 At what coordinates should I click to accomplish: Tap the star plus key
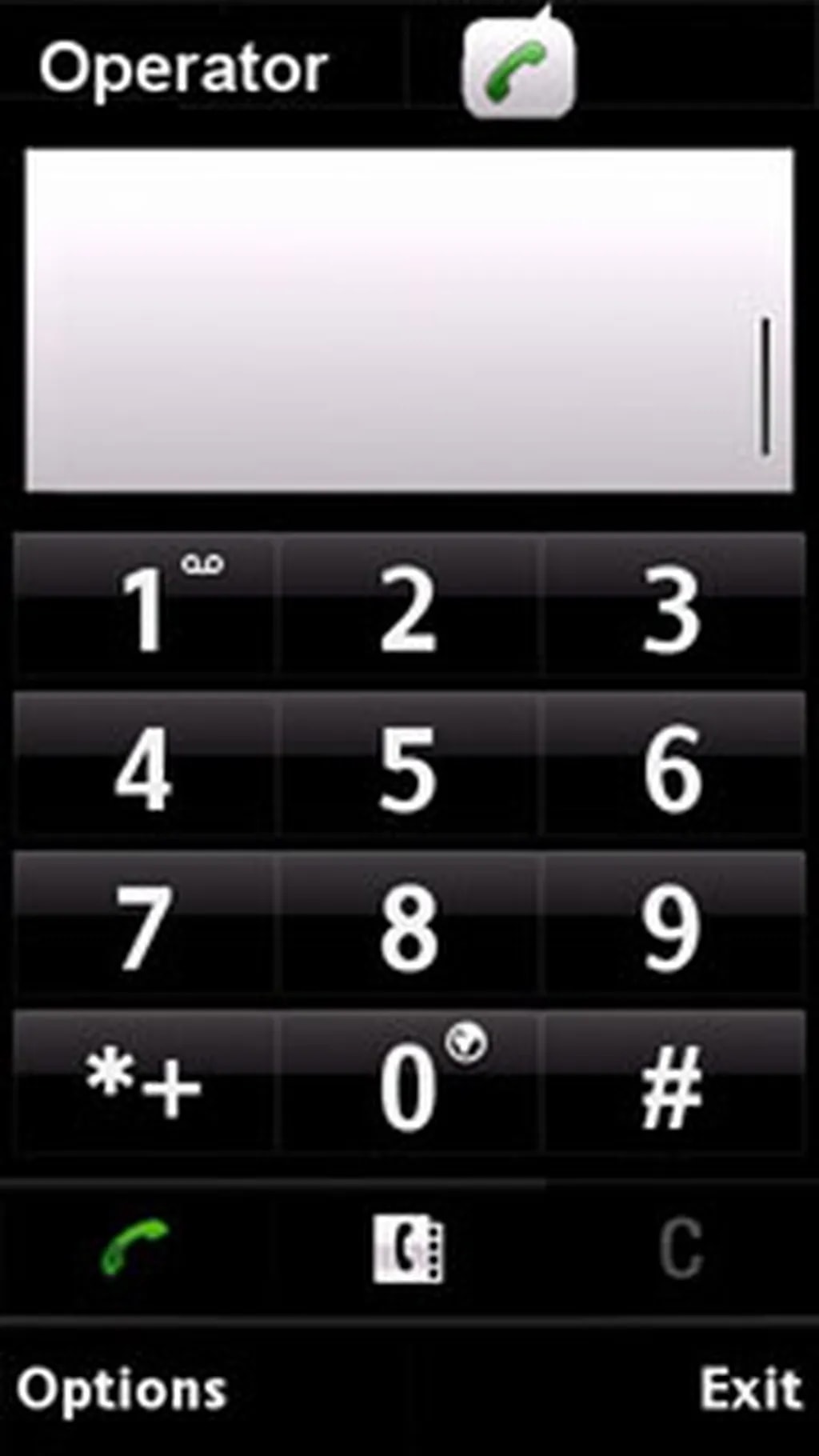click(x=144, y=1085)
